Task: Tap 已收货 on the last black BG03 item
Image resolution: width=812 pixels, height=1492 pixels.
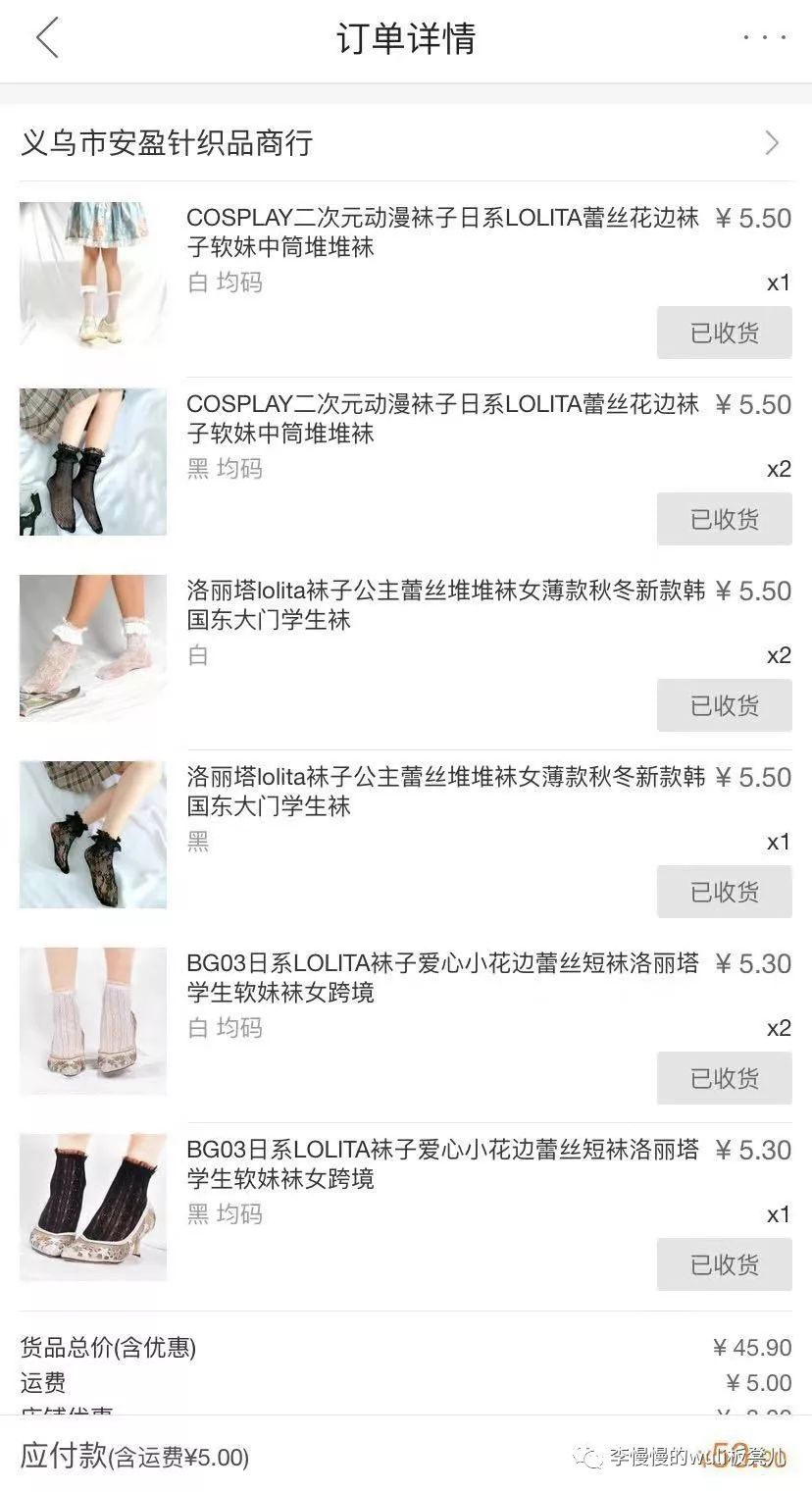Action: pos(724,1265)
